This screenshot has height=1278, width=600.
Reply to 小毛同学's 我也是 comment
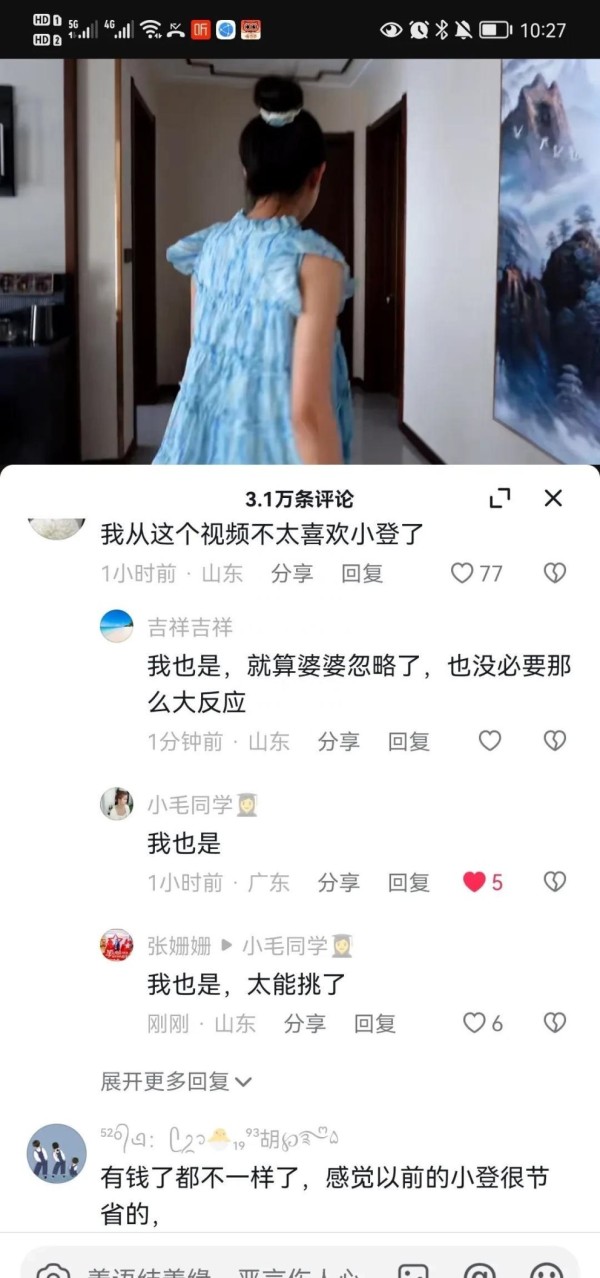[x=408, y=882]
